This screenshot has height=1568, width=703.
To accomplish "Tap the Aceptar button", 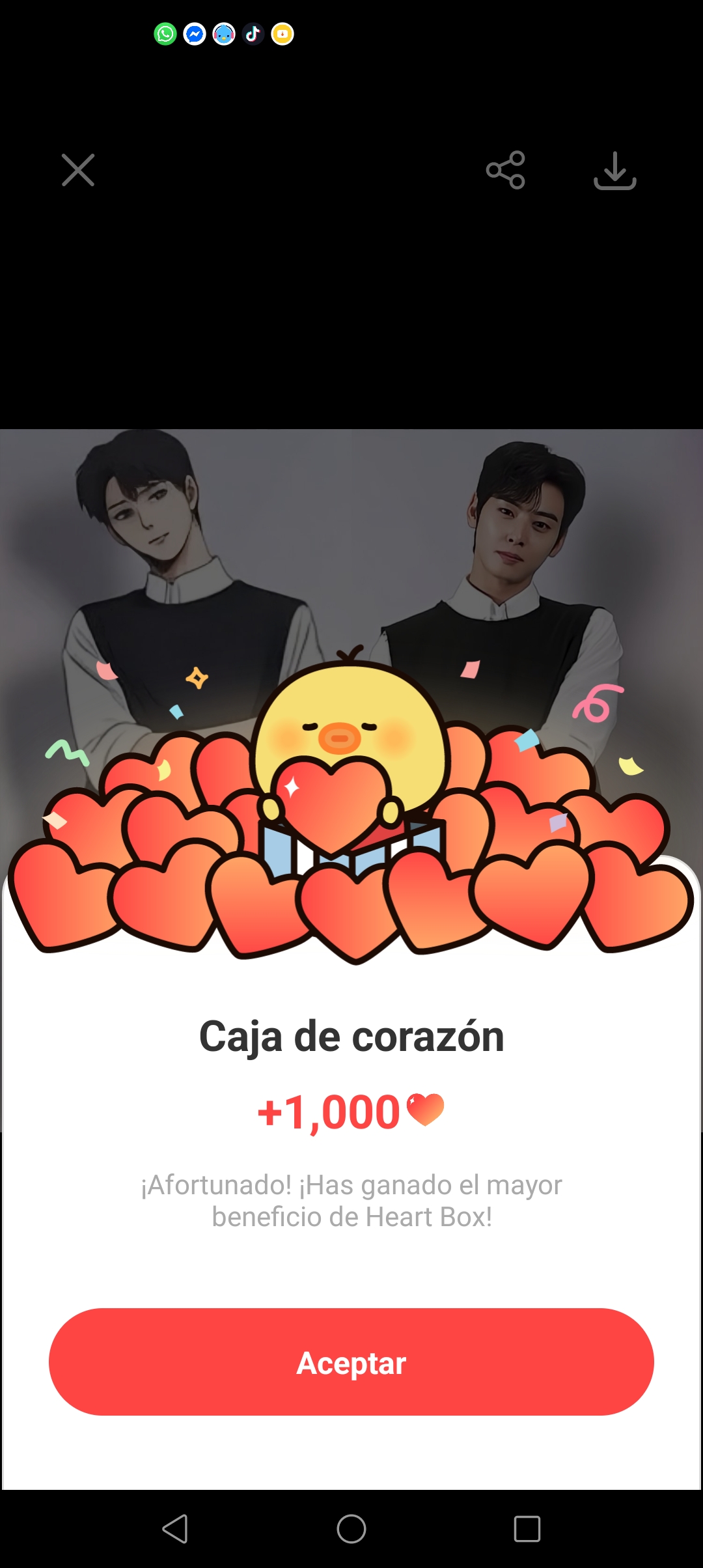I will point(351,1362).
